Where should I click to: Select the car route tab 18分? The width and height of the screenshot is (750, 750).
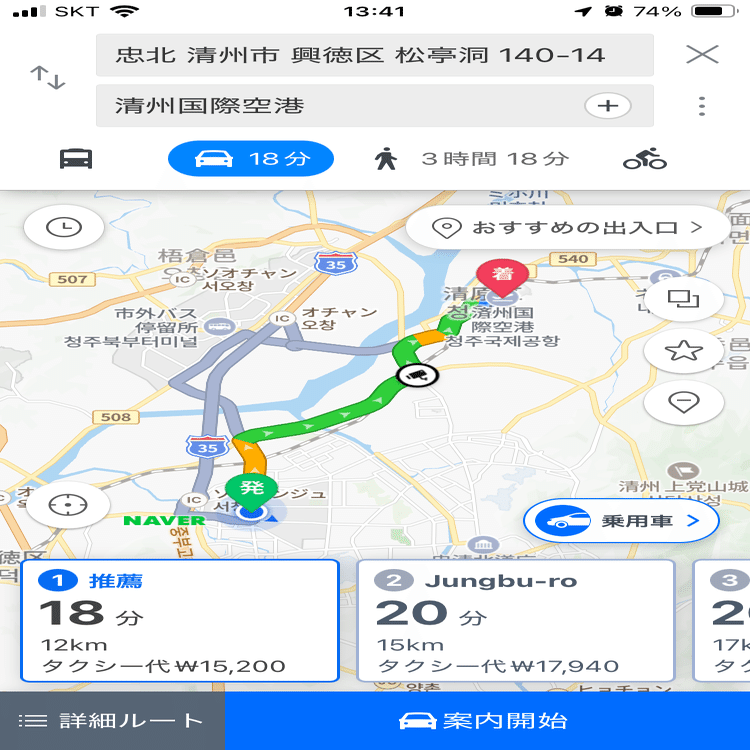[251, 159]
